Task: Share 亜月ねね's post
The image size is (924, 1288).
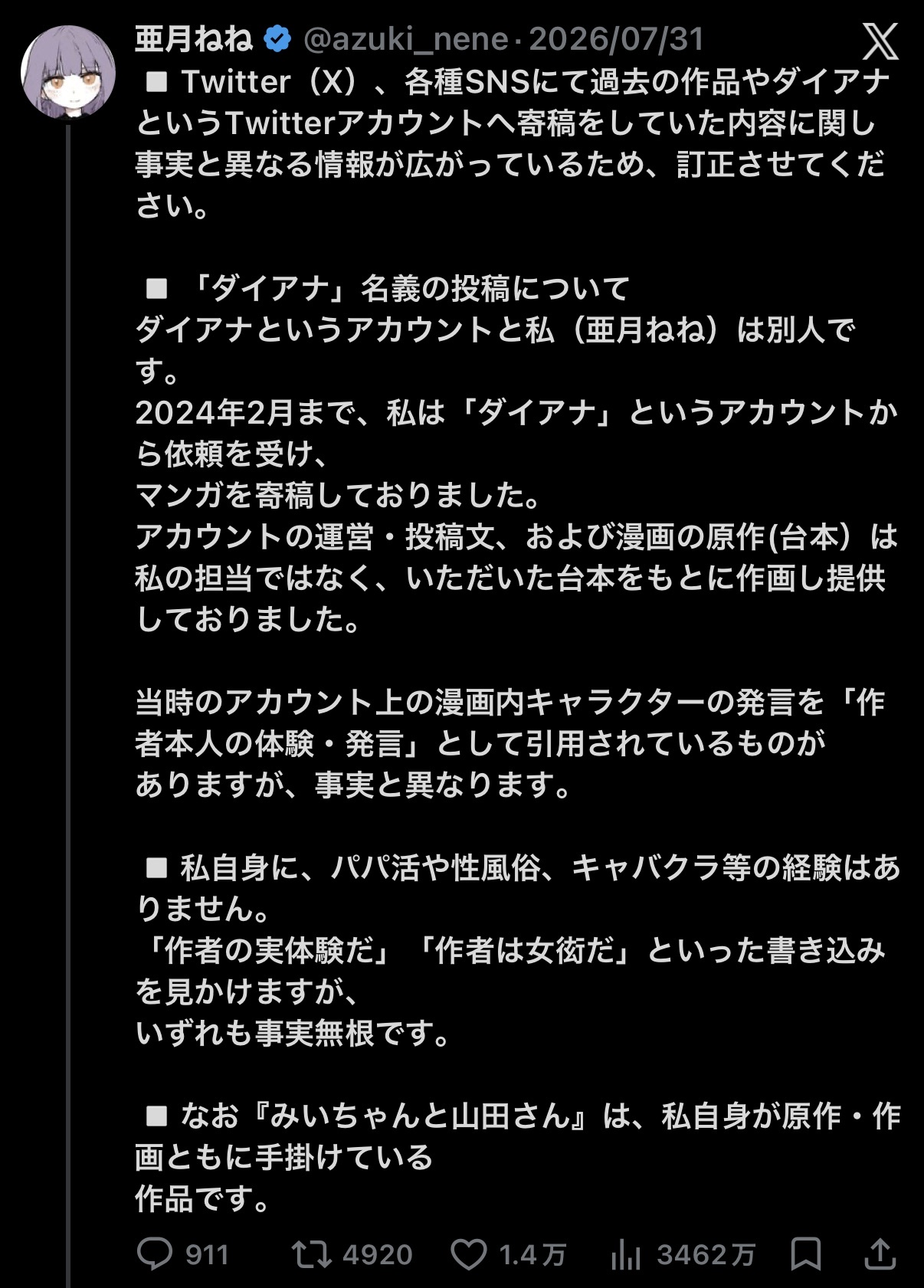Action: point(880,1254)
